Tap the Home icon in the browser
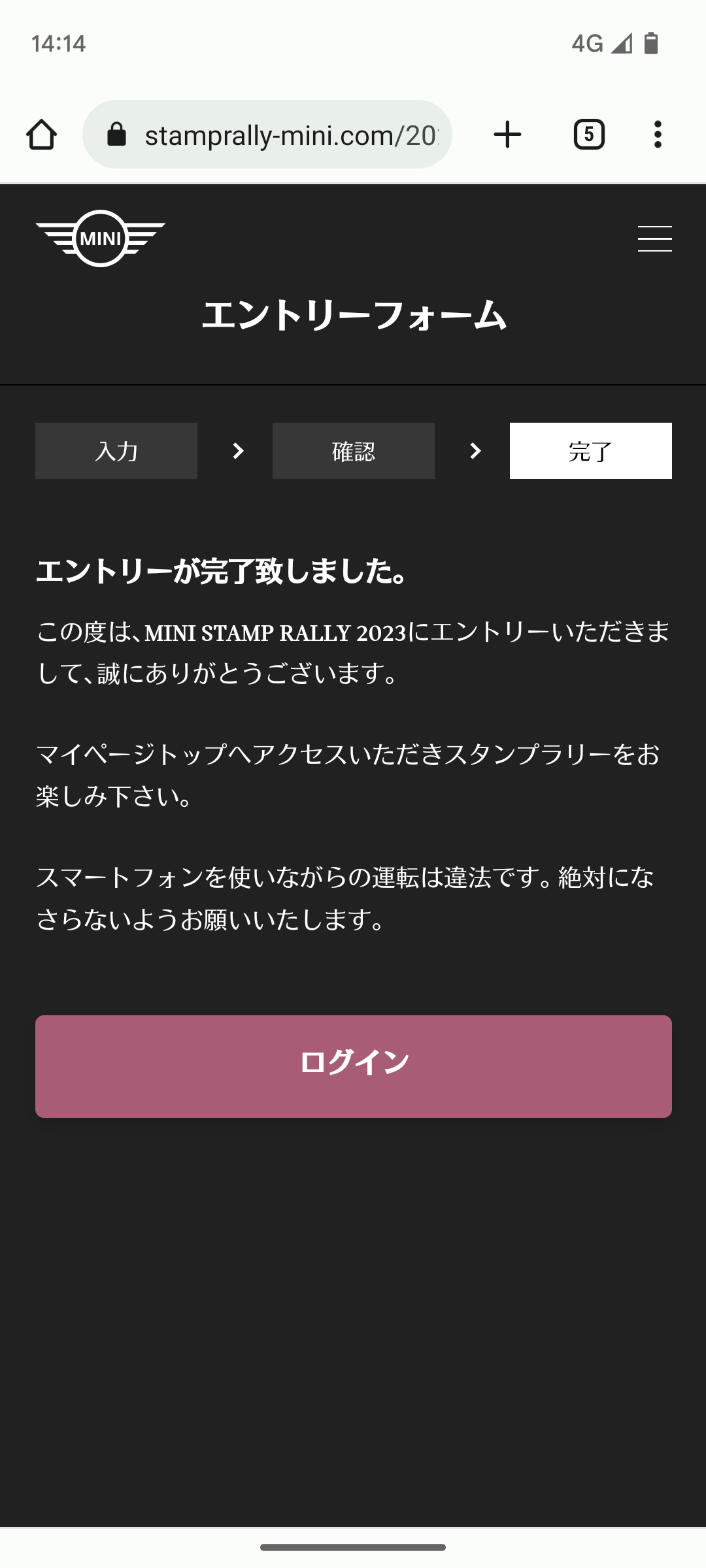 41,134
